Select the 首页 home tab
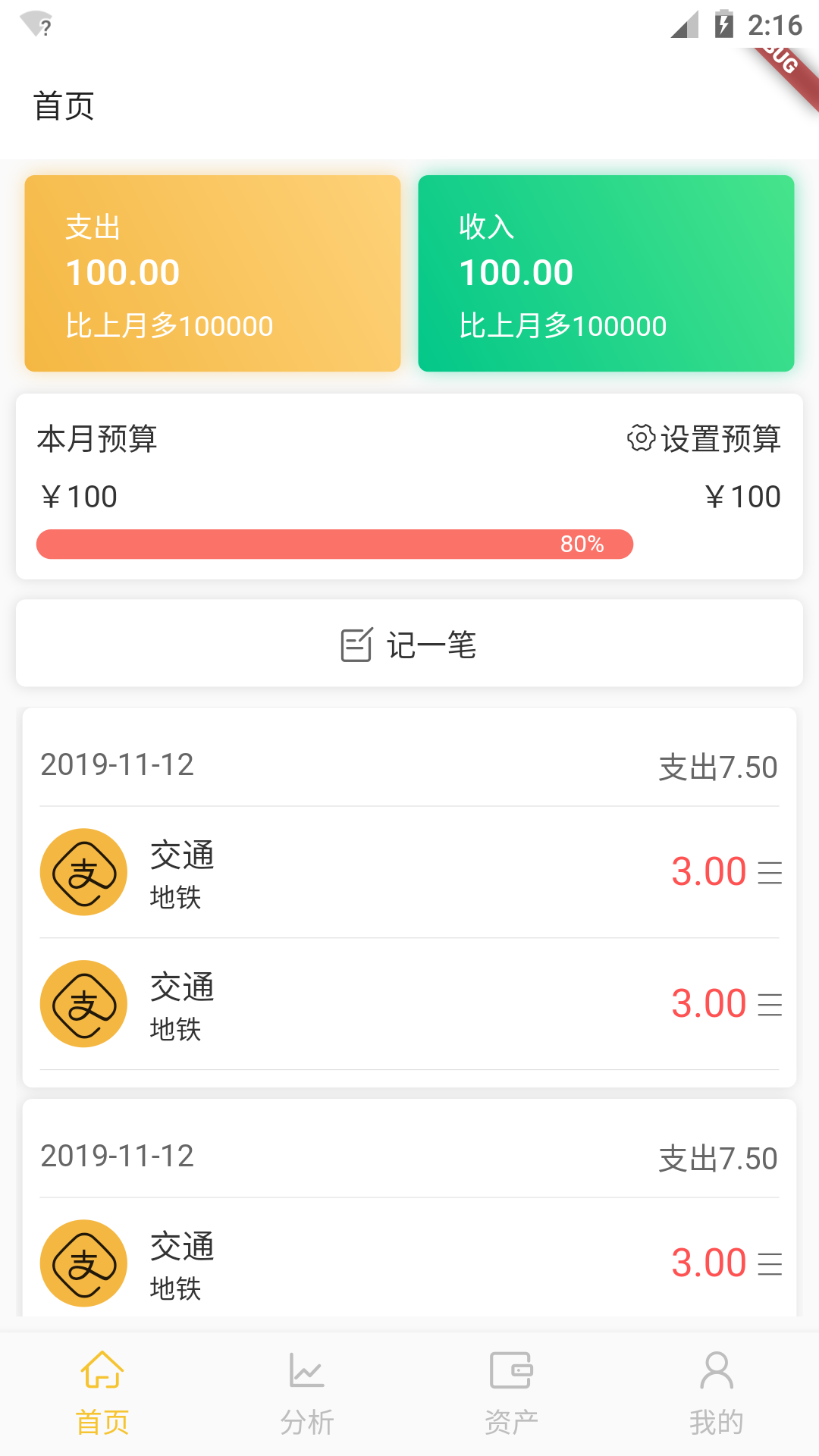The width and height of the screenshot is (819, 1456). (x=102, y=1394)
